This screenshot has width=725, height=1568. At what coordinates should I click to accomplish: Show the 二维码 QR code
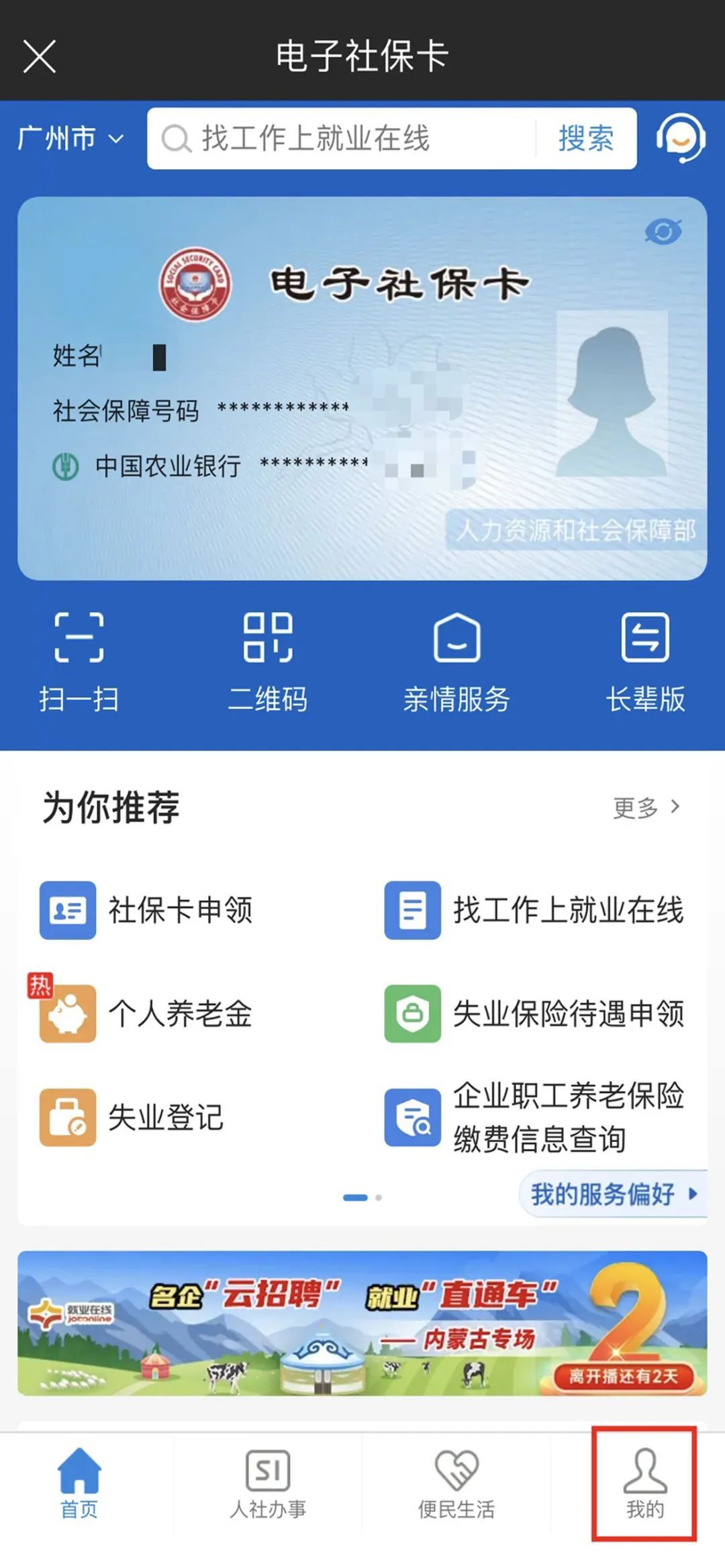coord(267,662)
